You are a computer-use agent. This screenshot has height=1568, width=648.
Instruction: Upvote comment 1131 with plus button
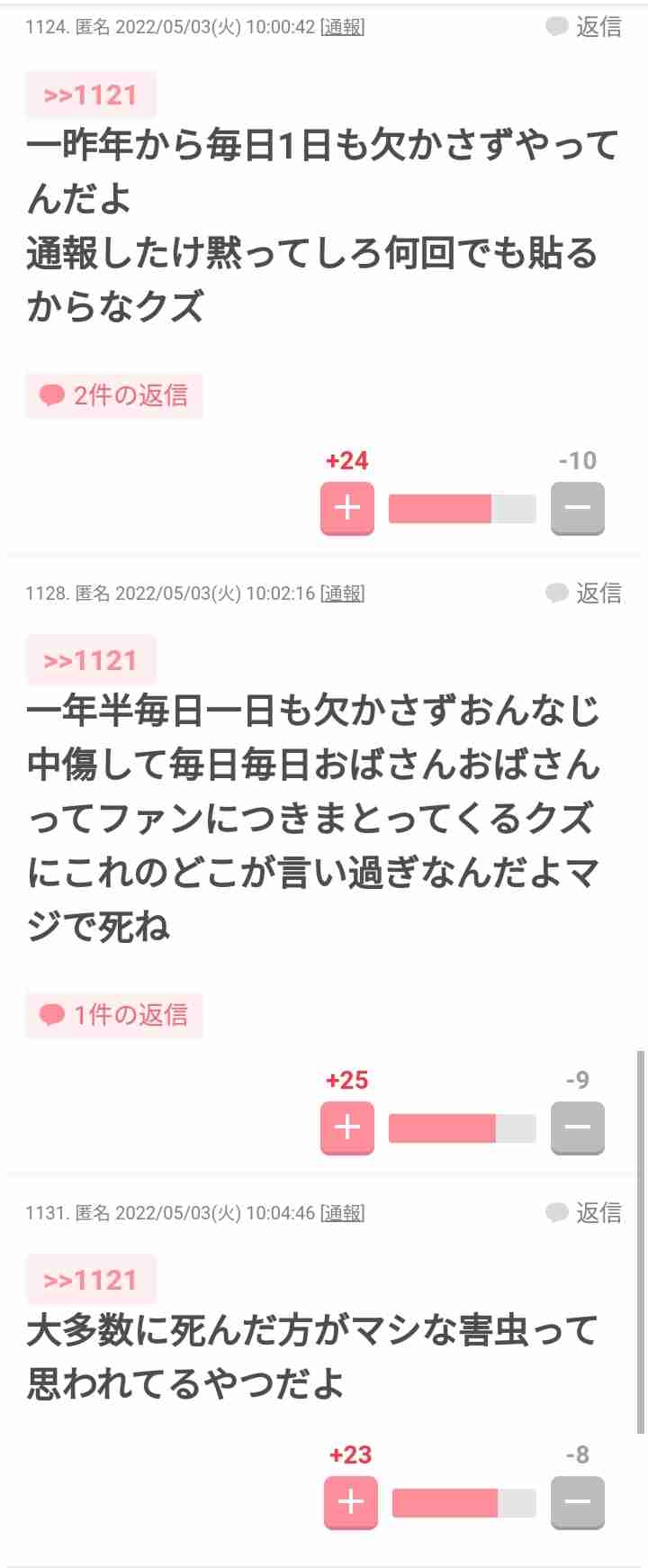pos(351,1501)
